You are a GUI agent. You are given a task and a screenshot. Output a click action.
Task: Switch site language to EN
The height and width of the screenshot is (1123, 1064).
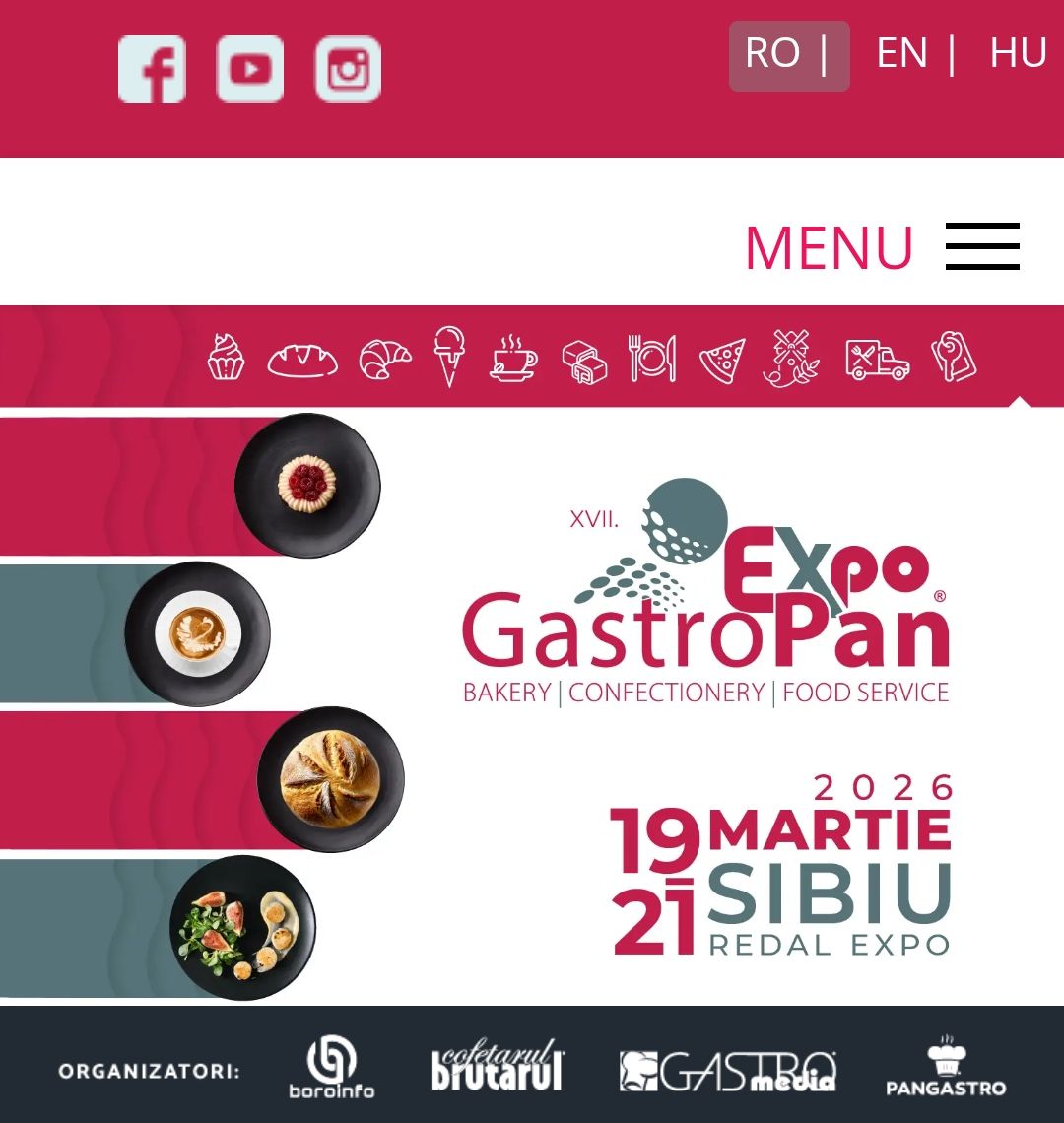click(x=904, y=53)
